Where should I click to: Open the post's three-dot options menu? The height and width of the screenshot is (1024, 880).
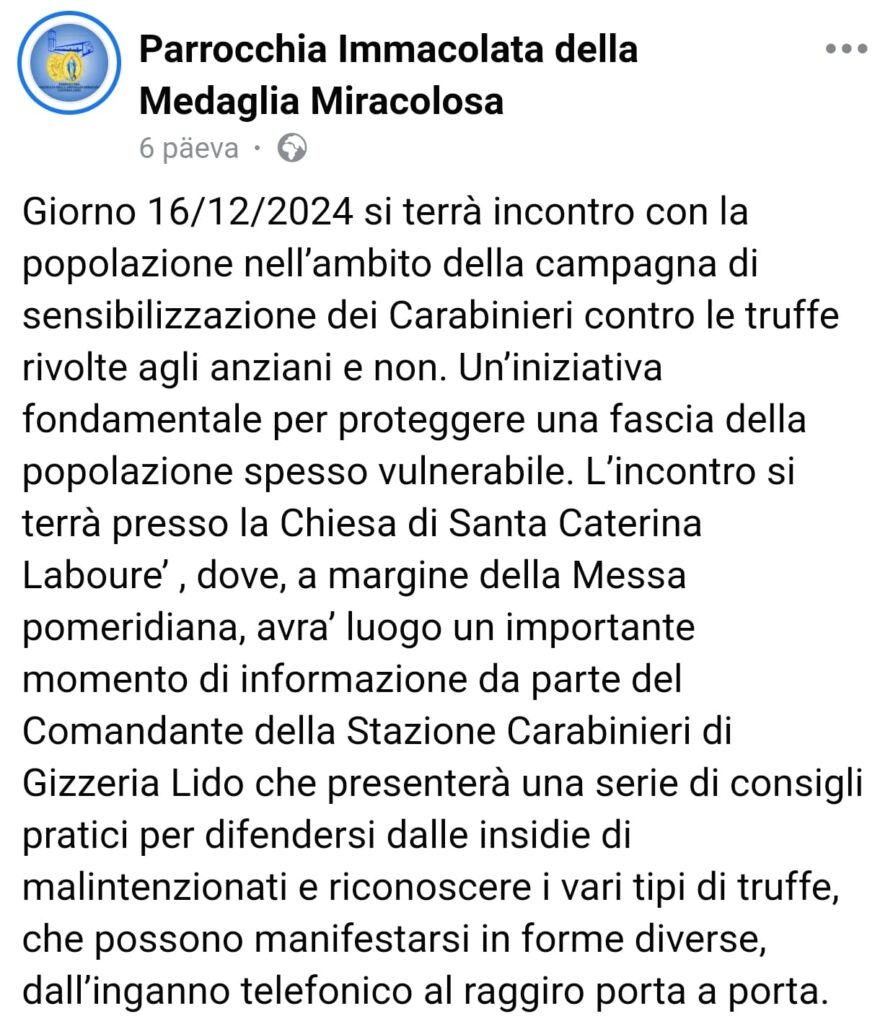(x=845, y=48)
